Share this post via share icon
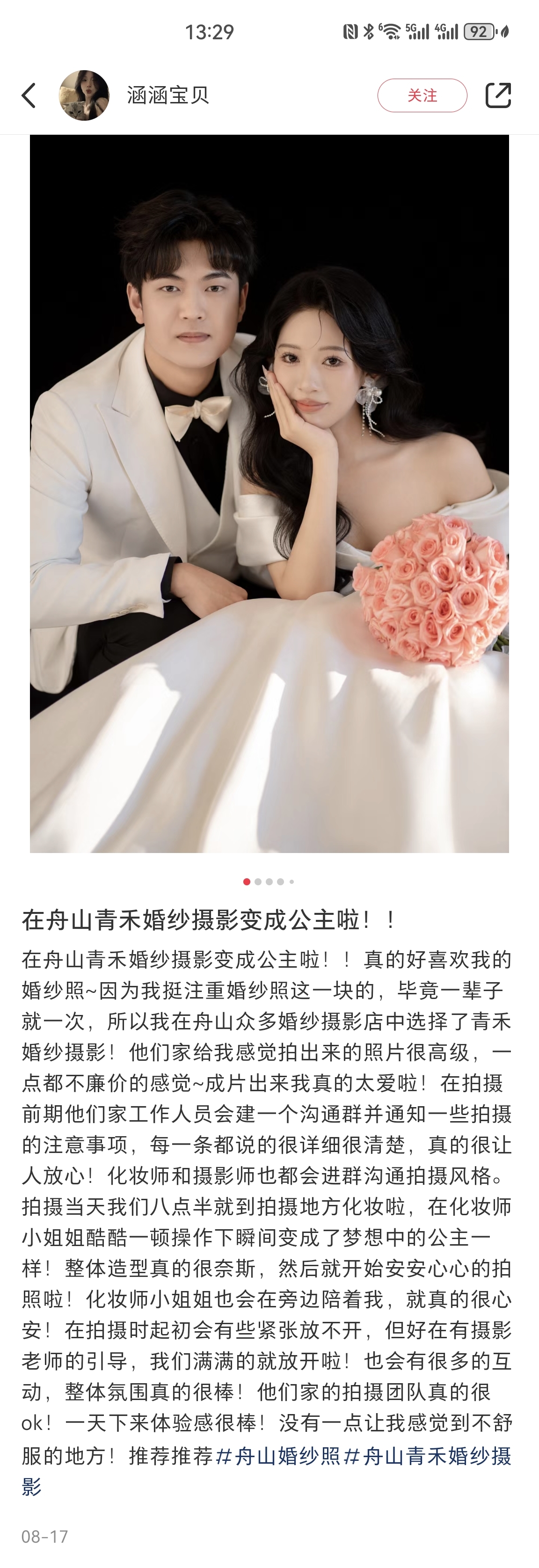The image size is (539, 1568). coord(498,95)
